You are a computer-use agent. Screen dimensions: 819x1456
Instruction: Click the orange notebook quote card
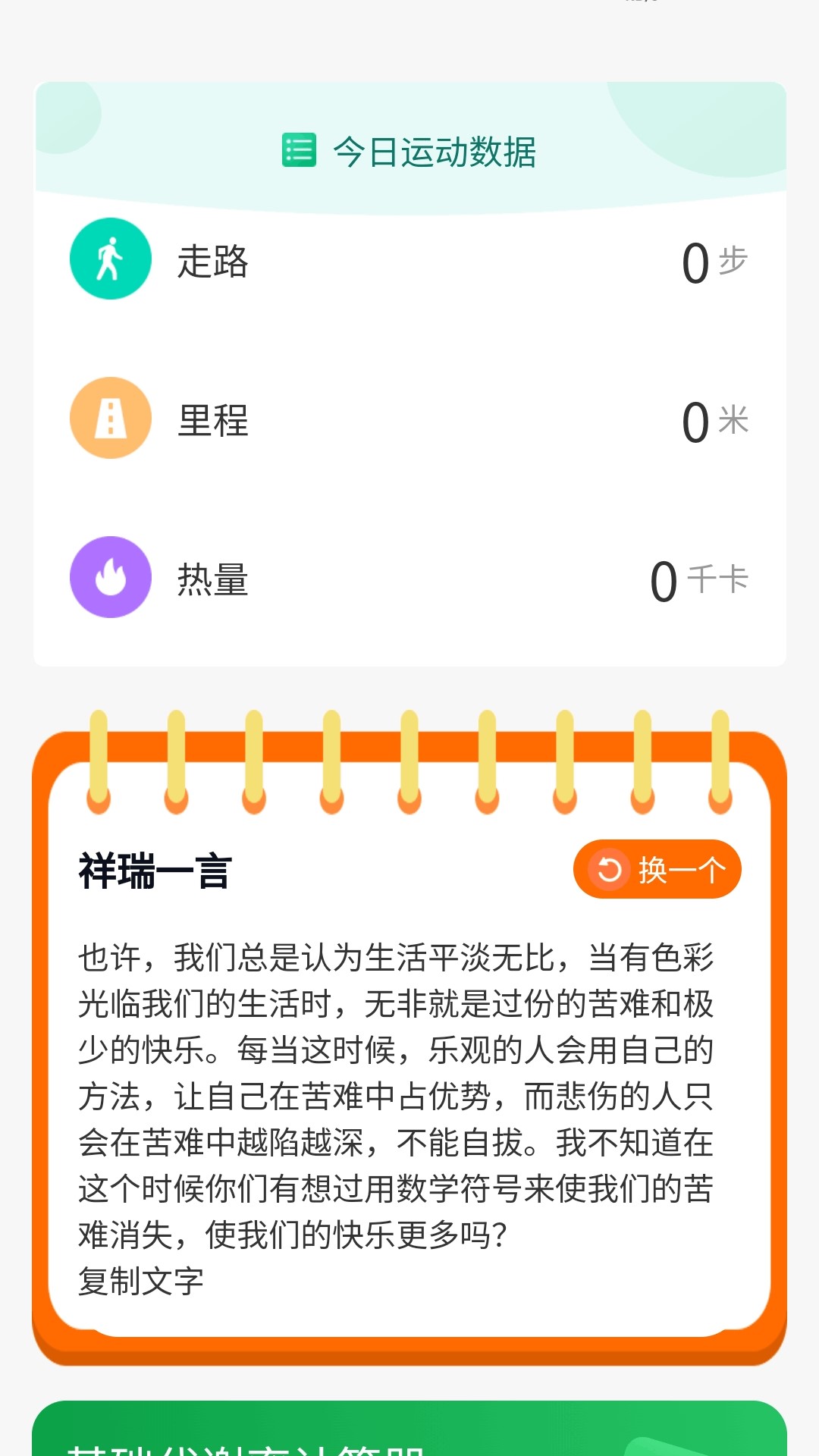tap(409, 1062)
